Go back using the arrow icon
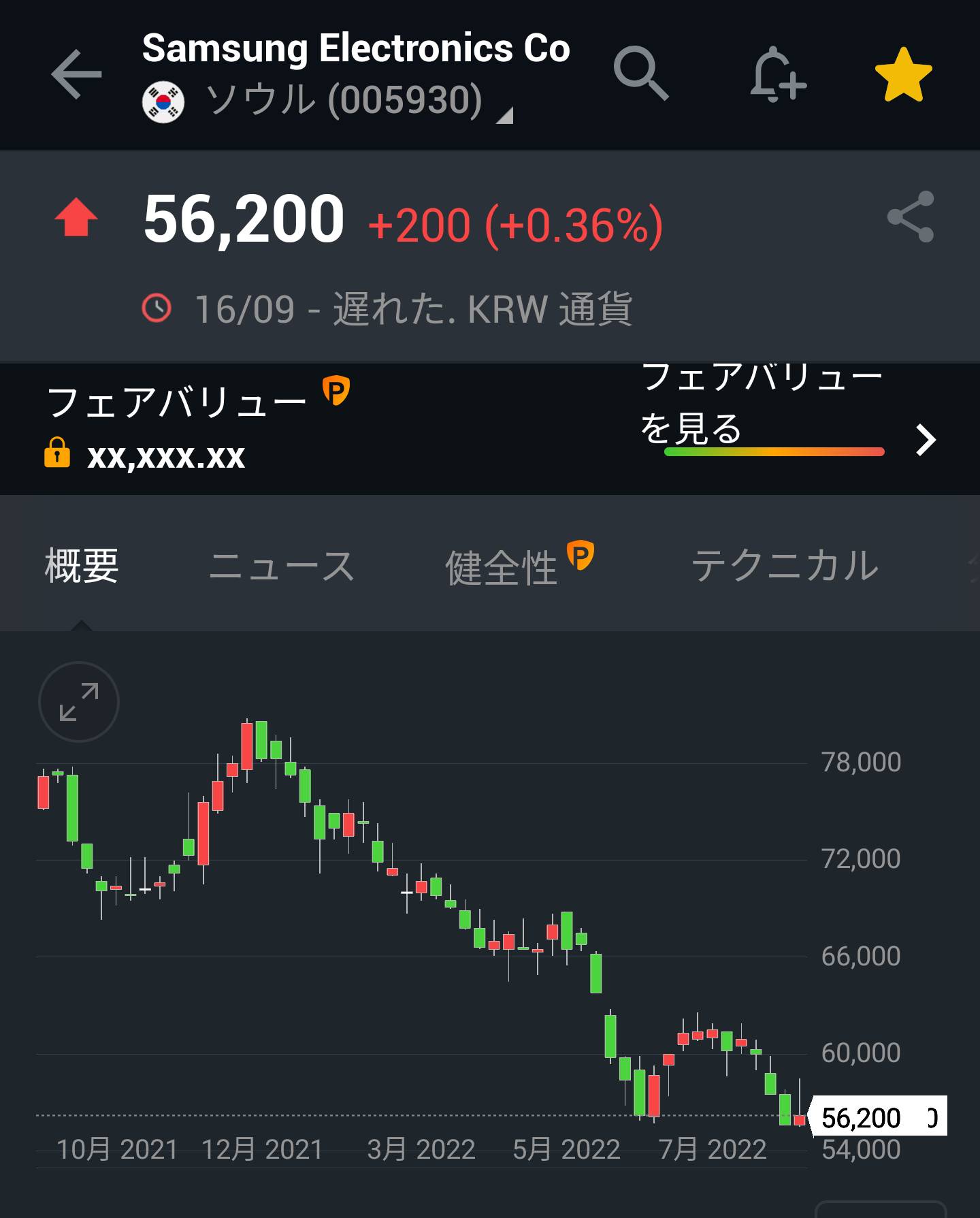This screenshot has width=980, height=1218. click(76, 74)
